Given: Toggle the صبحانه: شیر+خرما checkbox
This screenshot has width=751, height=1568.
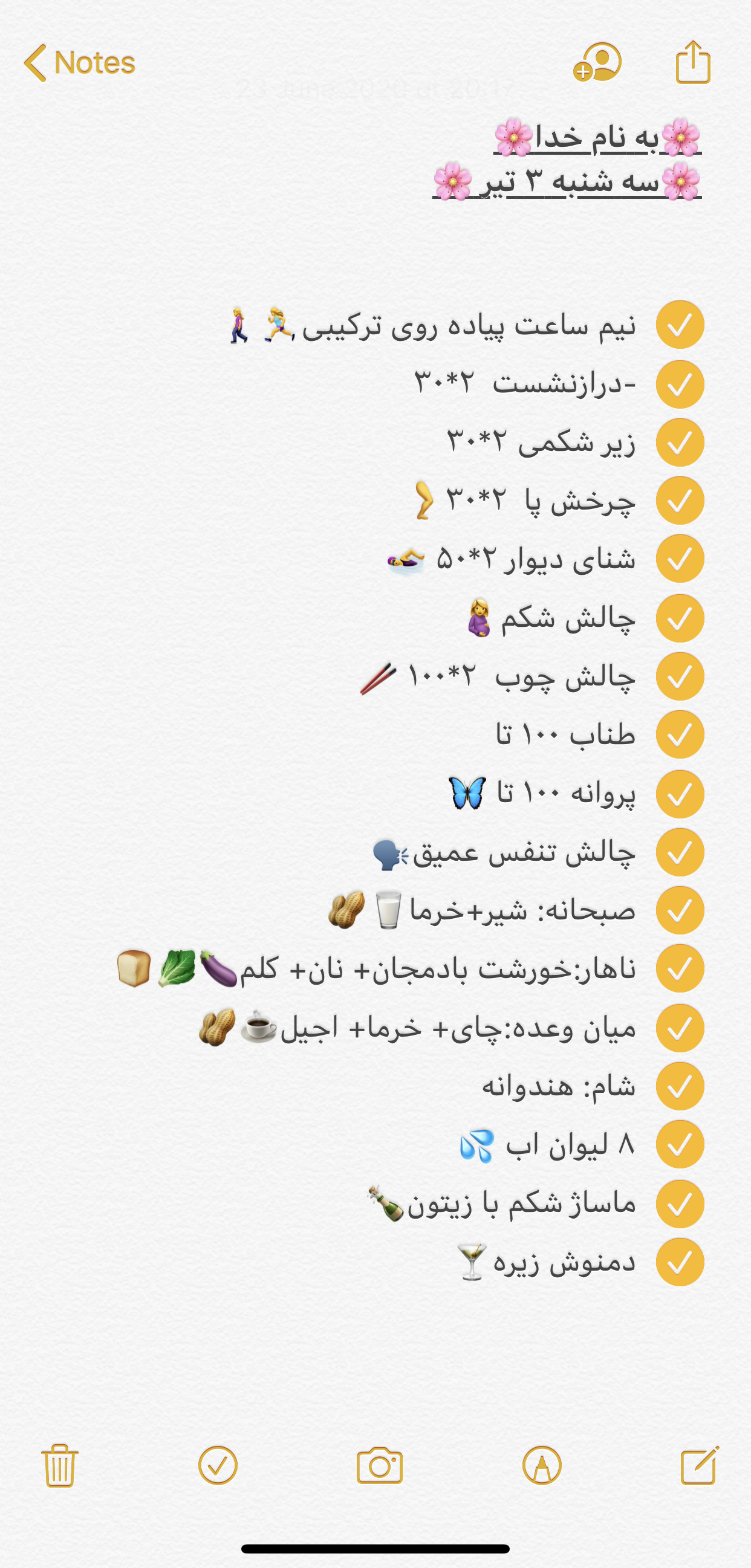Looking at the screenshot, I should pos(680,910).
